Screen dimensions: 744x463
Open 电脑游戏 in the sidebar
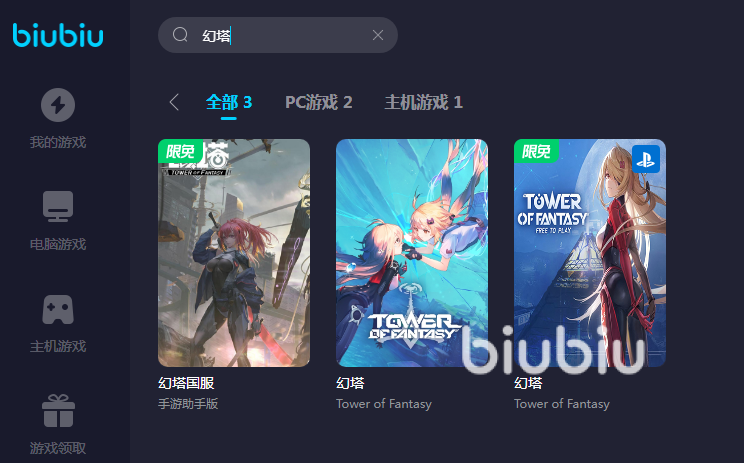click(x=58, y=220)
